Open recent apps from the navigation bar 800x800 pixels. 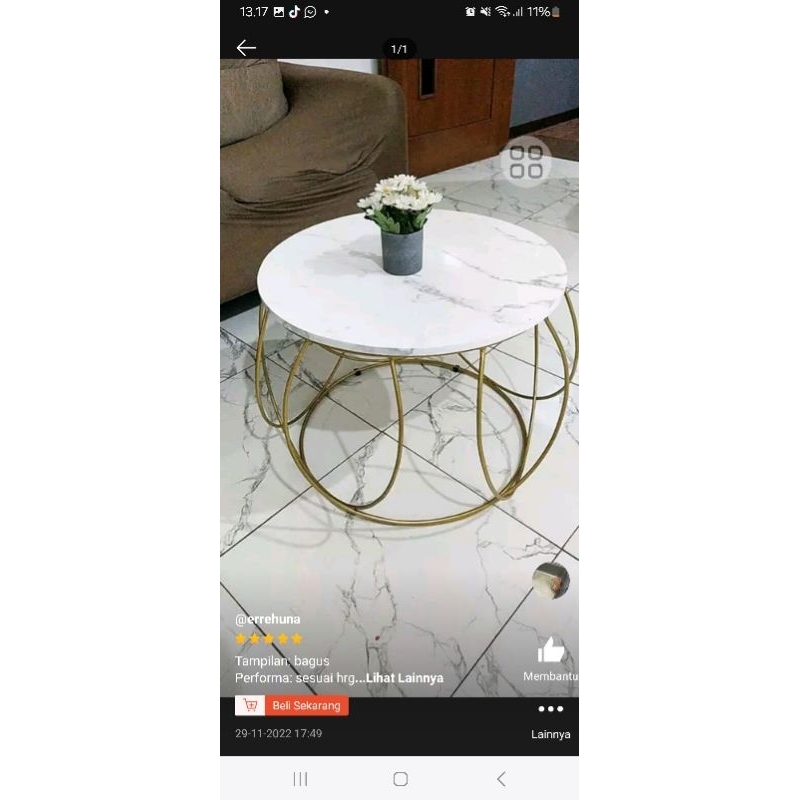tap(300, 779)
